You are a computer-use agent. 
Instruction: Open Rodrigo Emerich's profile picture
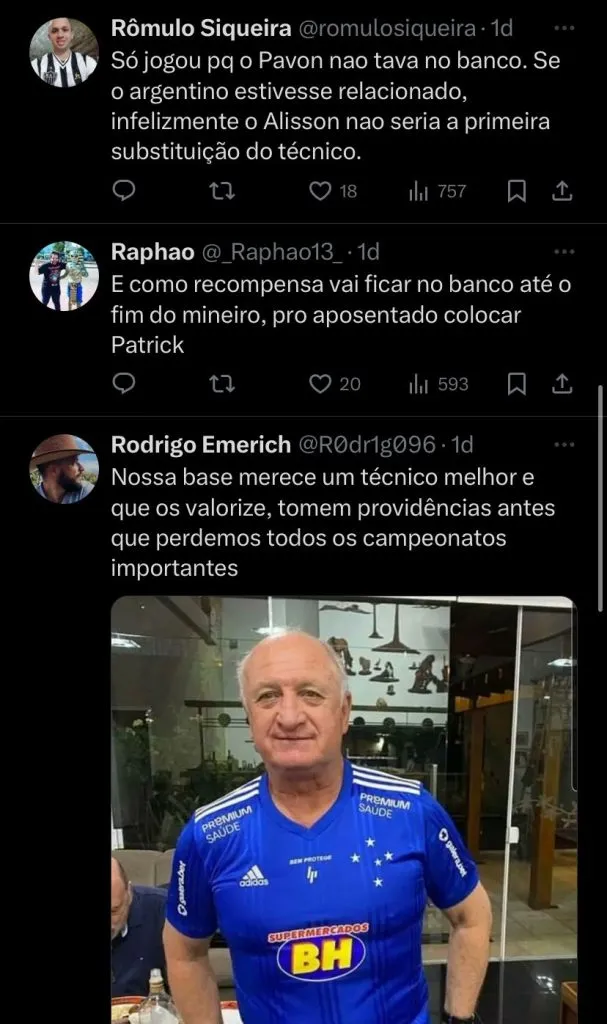64,468
